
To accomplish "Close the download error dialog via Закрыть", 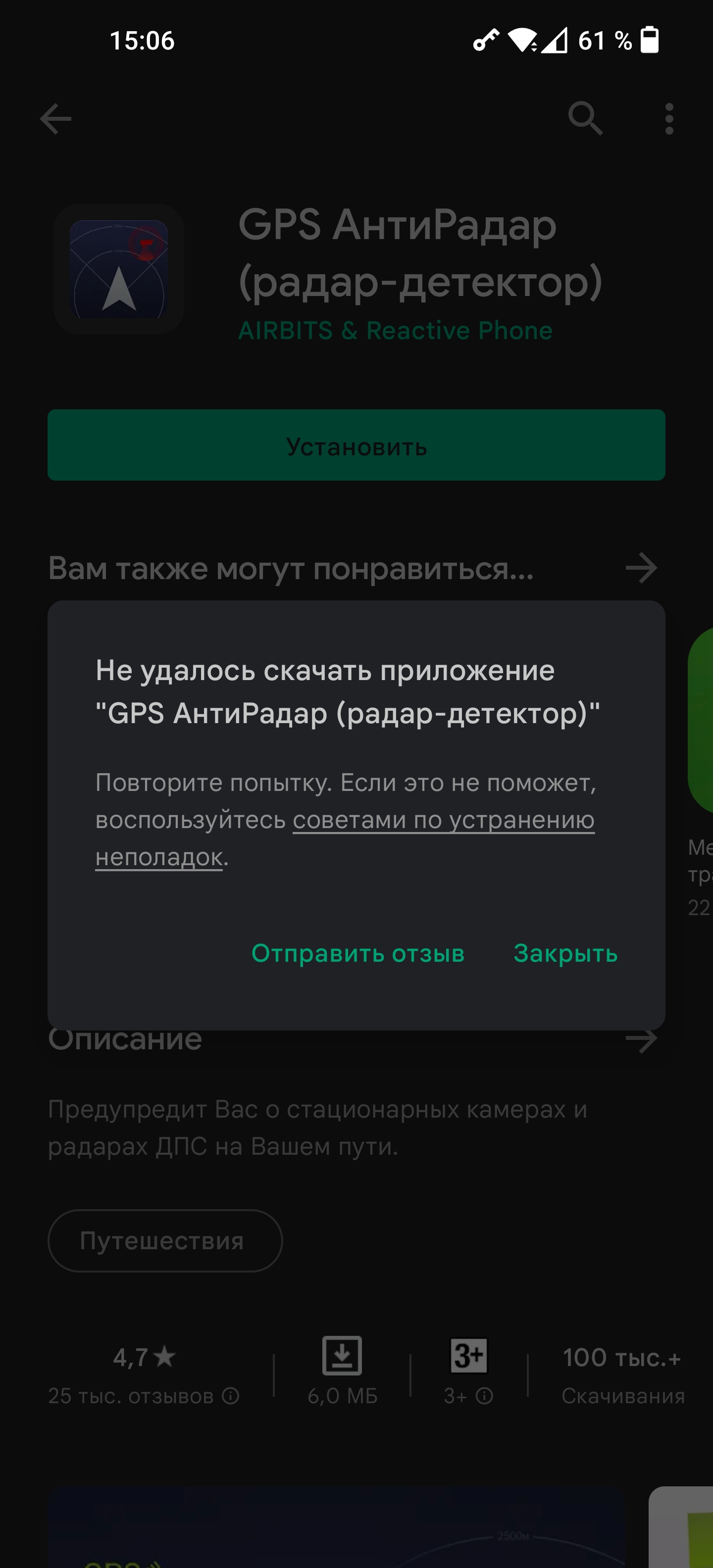I will point(566,954).
